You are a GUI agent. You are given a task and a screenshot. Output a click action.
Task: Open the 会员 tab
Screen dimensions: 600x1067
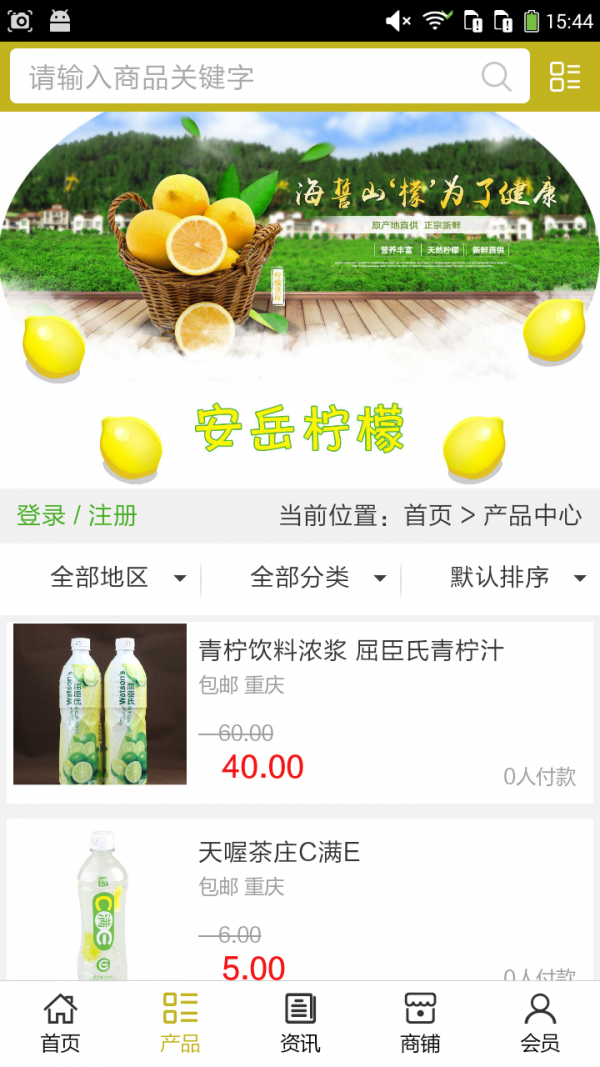point(540,1023)
